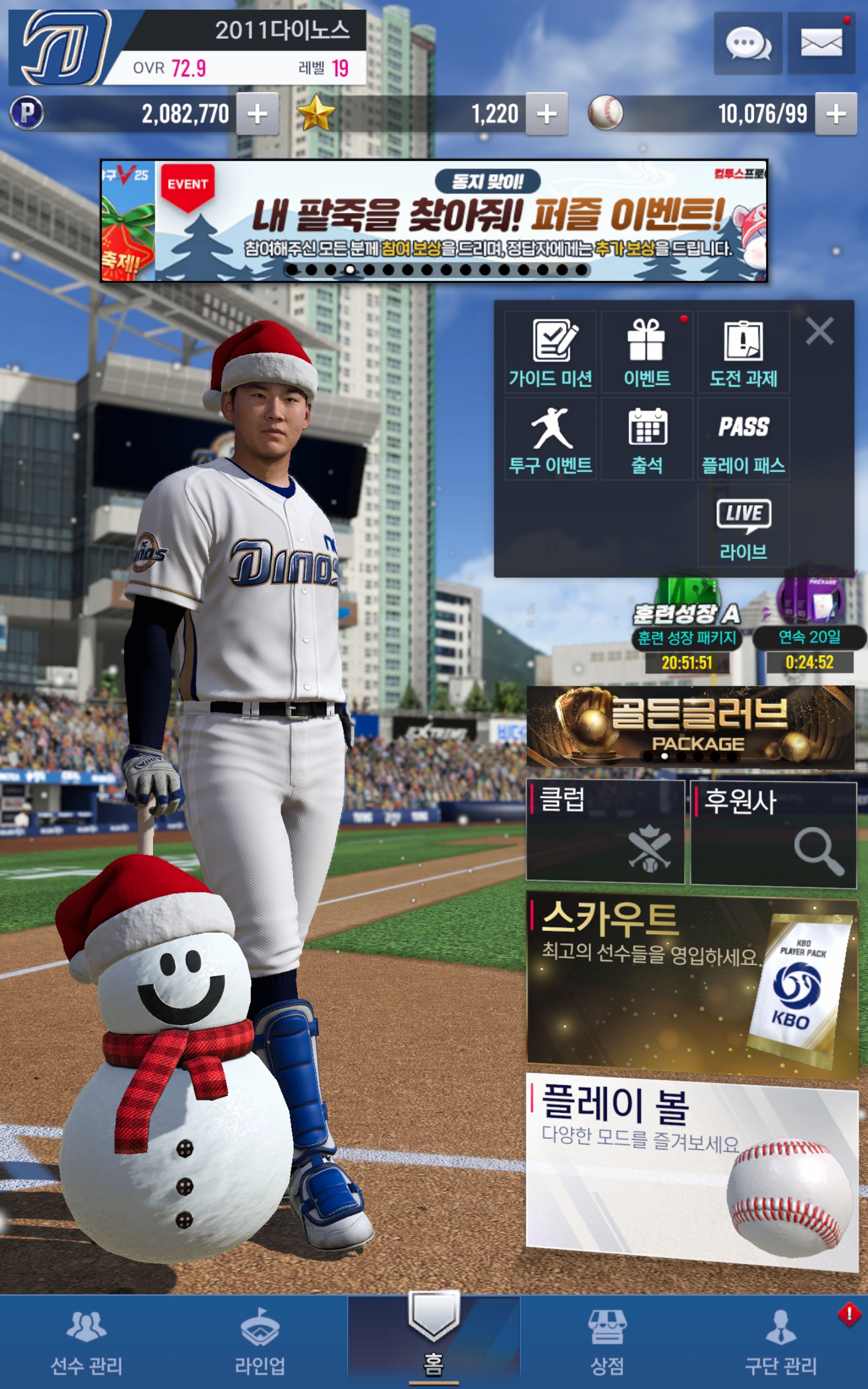Add more baseballs with plus button
The image size is (868, 1389).
point(835,113)
